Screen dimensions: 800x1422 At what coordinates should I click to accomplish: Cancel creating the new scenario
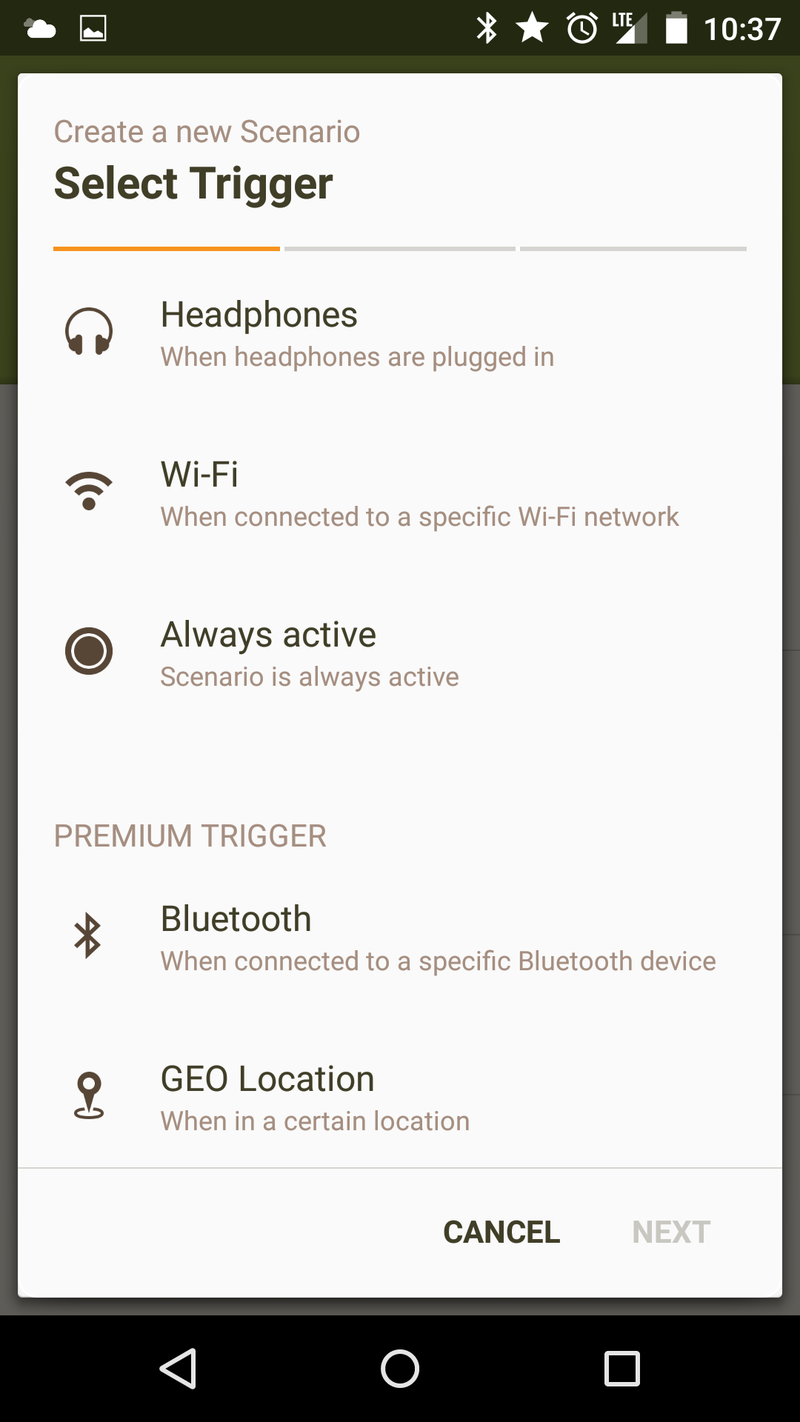click(501, 1232)
